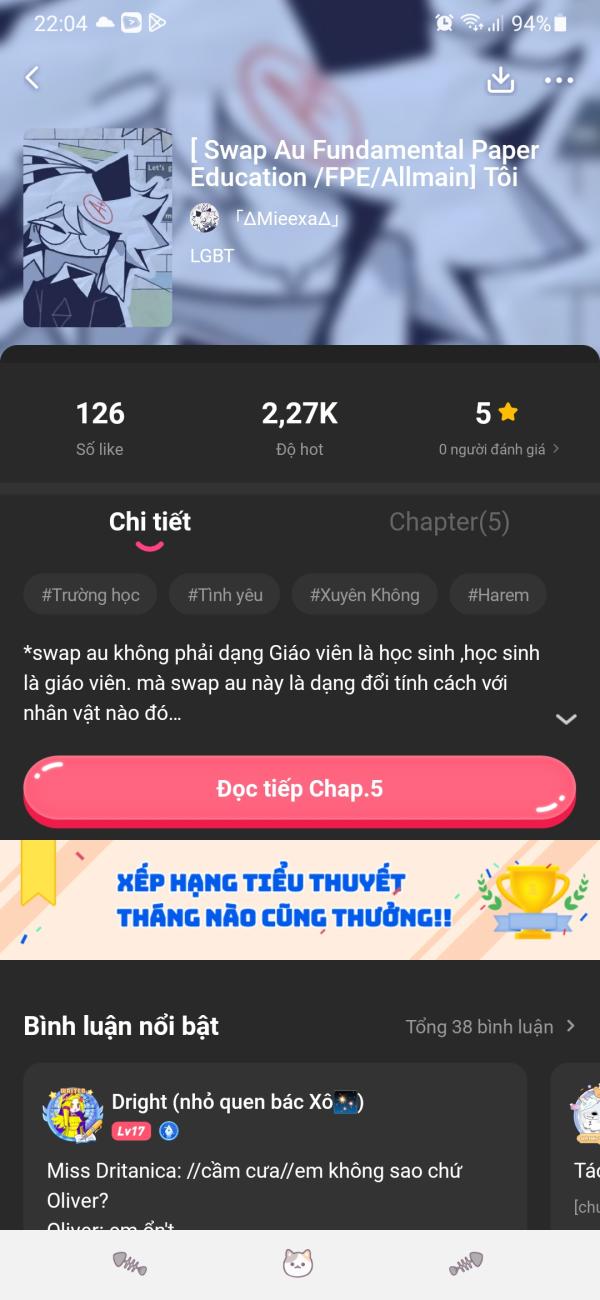Tap the #Trường học tag chip
This screenshot has height=1300, width=600.
(90, 595)
